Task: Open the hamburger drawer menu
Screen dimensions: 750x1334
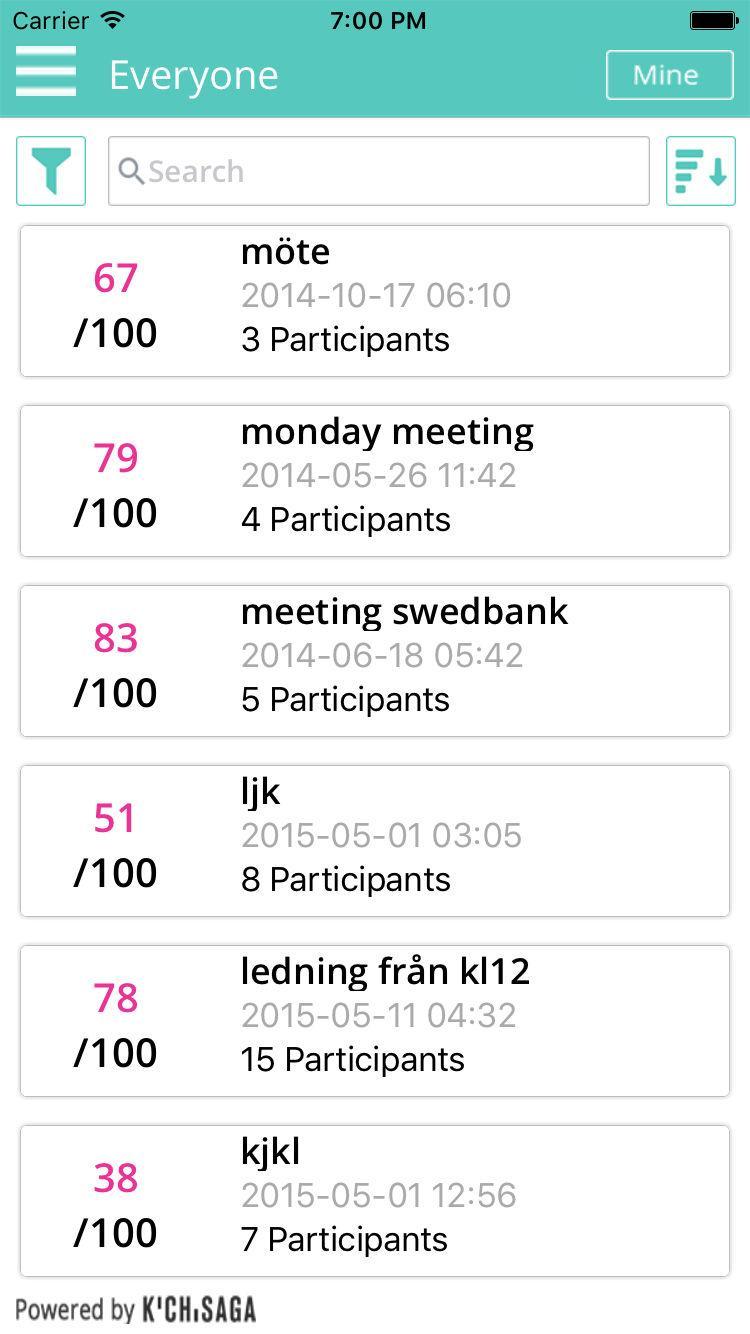Action: (46, 72)
